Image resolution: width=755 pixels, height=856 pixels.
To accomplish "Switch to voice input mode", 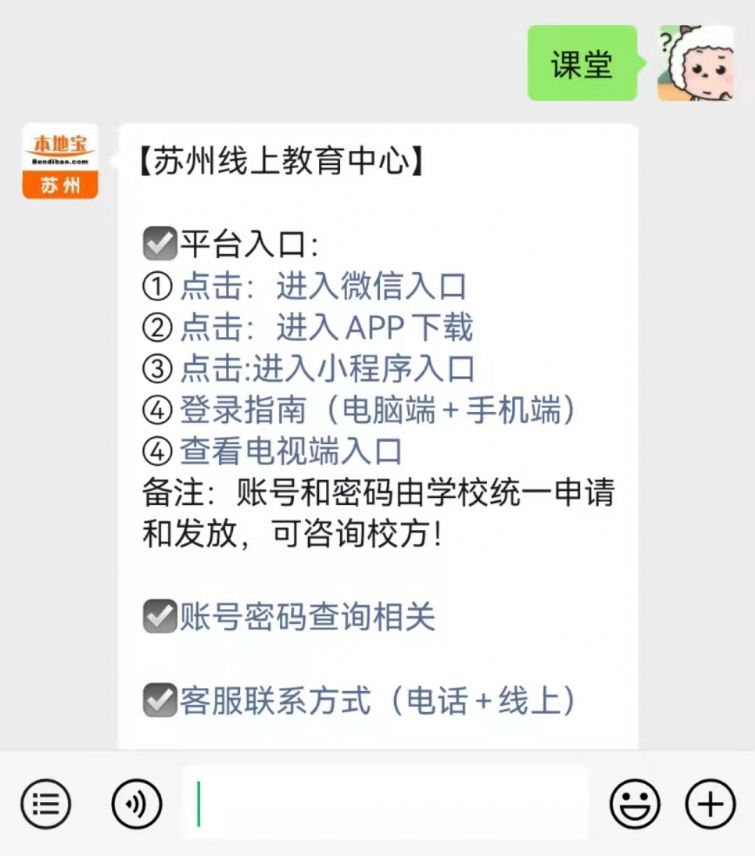I will [137, 803].
